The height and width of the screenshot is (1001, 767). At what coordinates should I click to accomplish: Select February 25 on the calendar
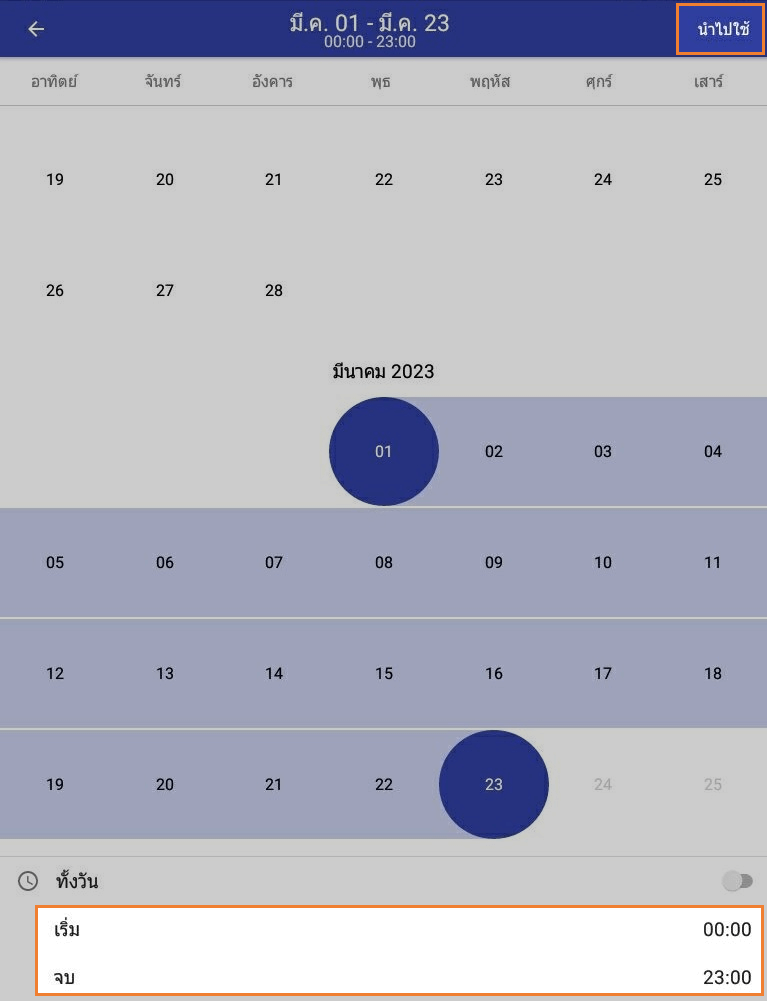pyautogui.click(x=712, y=180)
